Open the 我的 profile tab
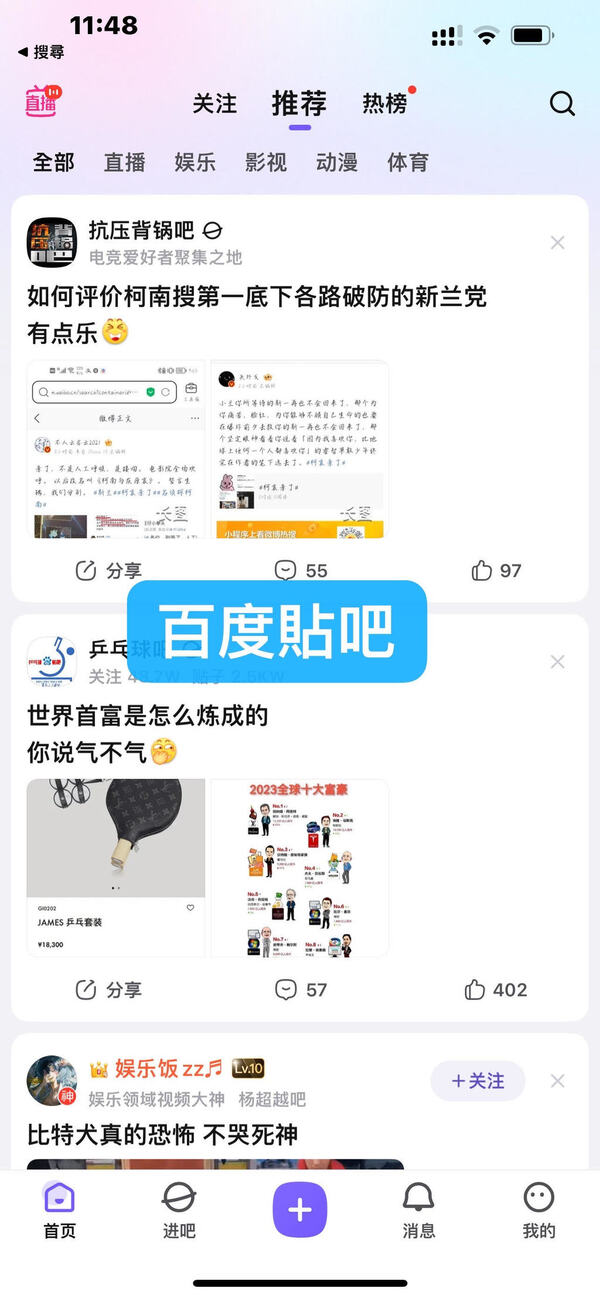Image resolution: width=600 pixels, height=1298 pixels. click(x=538, y=1211)
